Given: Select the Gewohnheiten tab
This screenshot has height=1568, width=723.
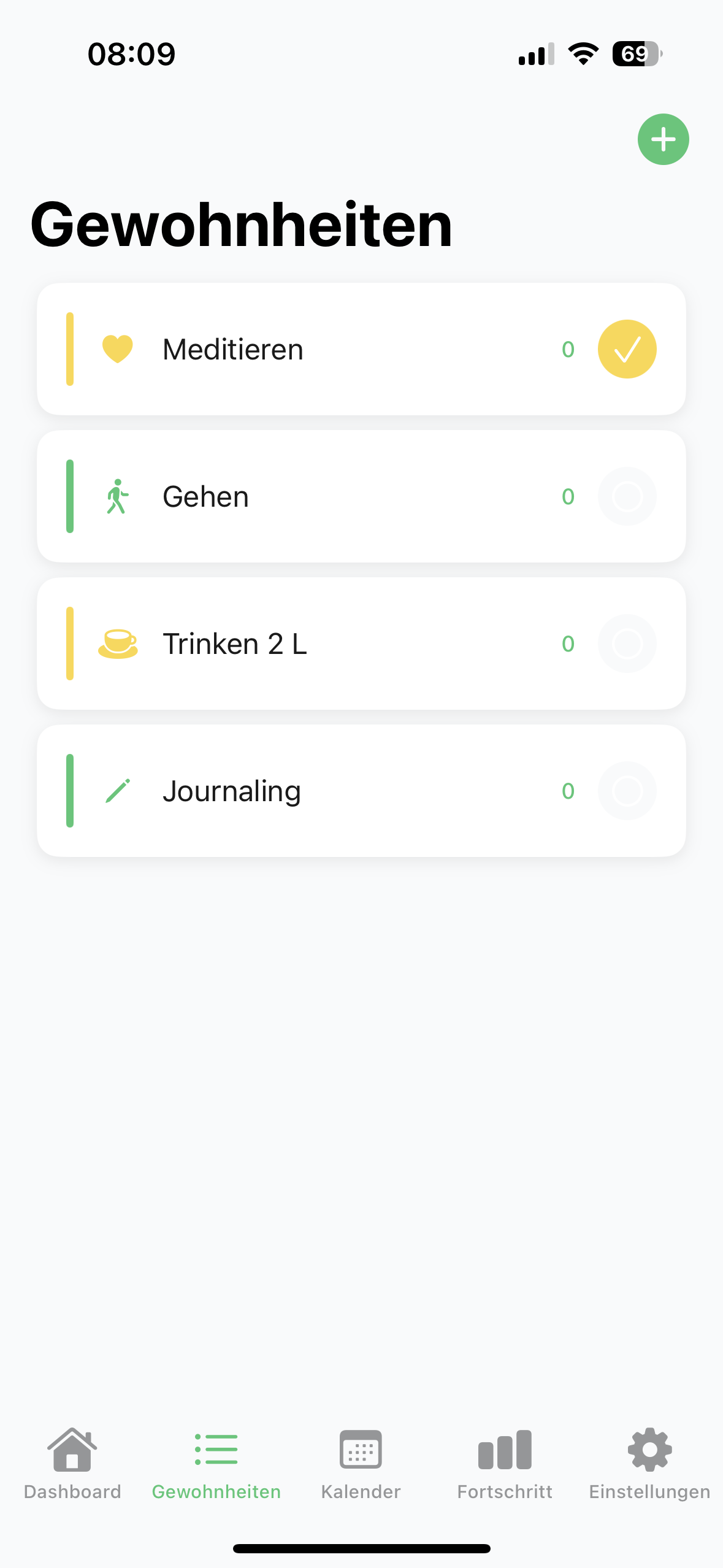Looking at the screenshot, I should tap(216, 1464).
